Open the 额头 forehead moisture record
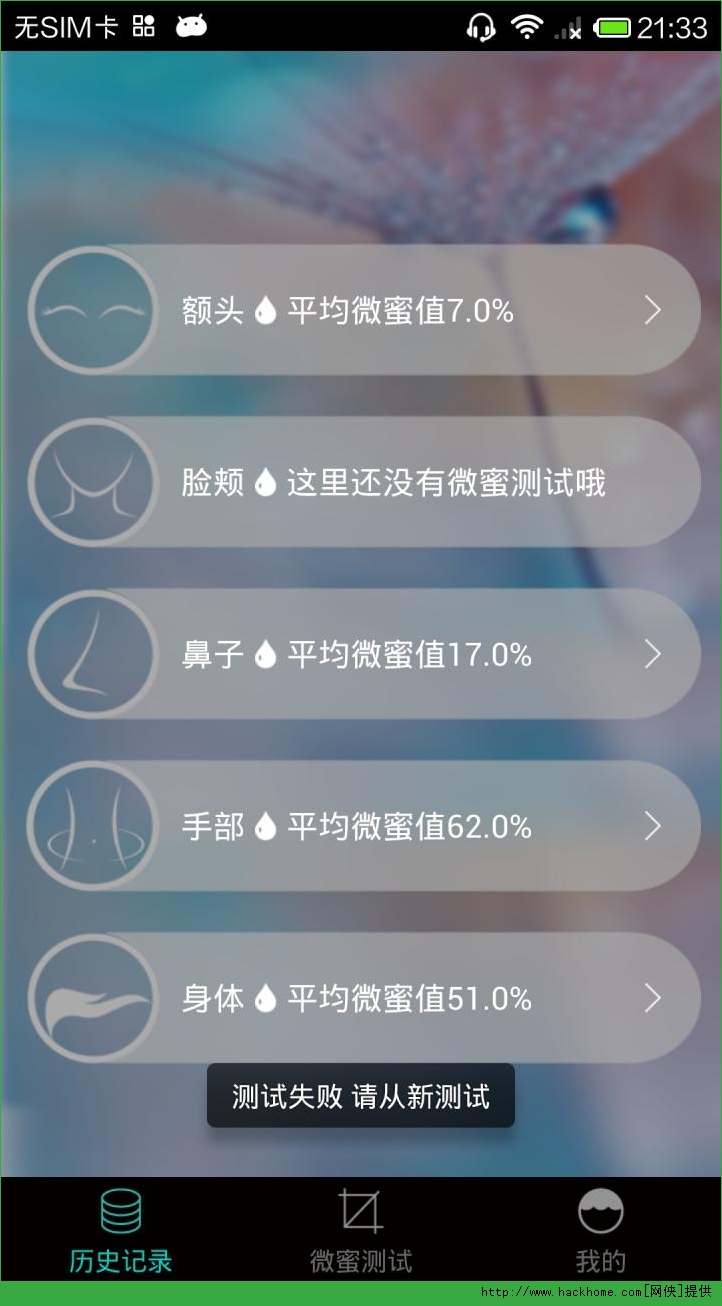The width and height of the screenshot is (722, 1306). 365,311
